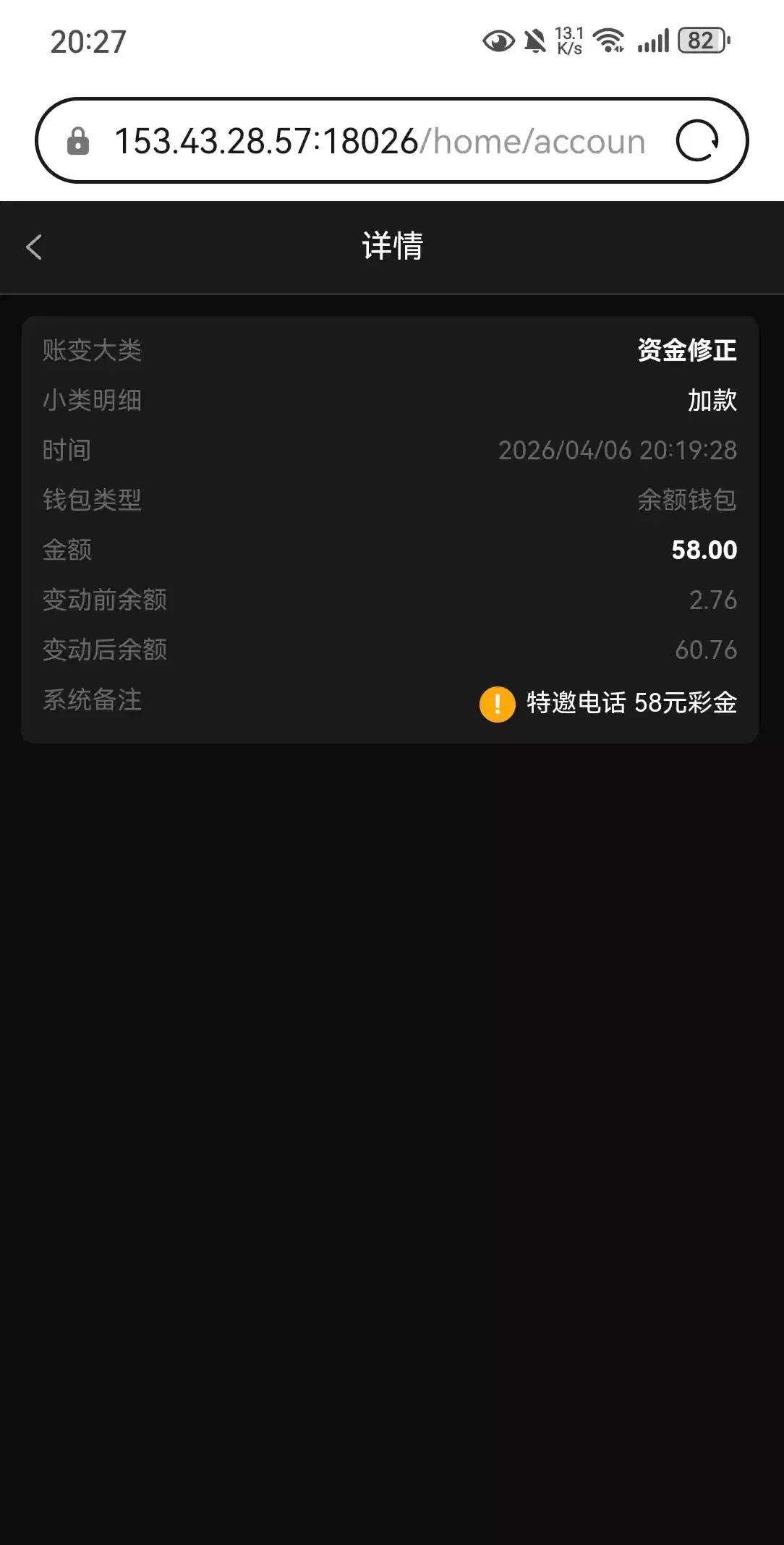Viewport: 784px width, 1545px height.
Task: Focus the browser address bar
Action: pyautogui.click(x=379, y=141)
